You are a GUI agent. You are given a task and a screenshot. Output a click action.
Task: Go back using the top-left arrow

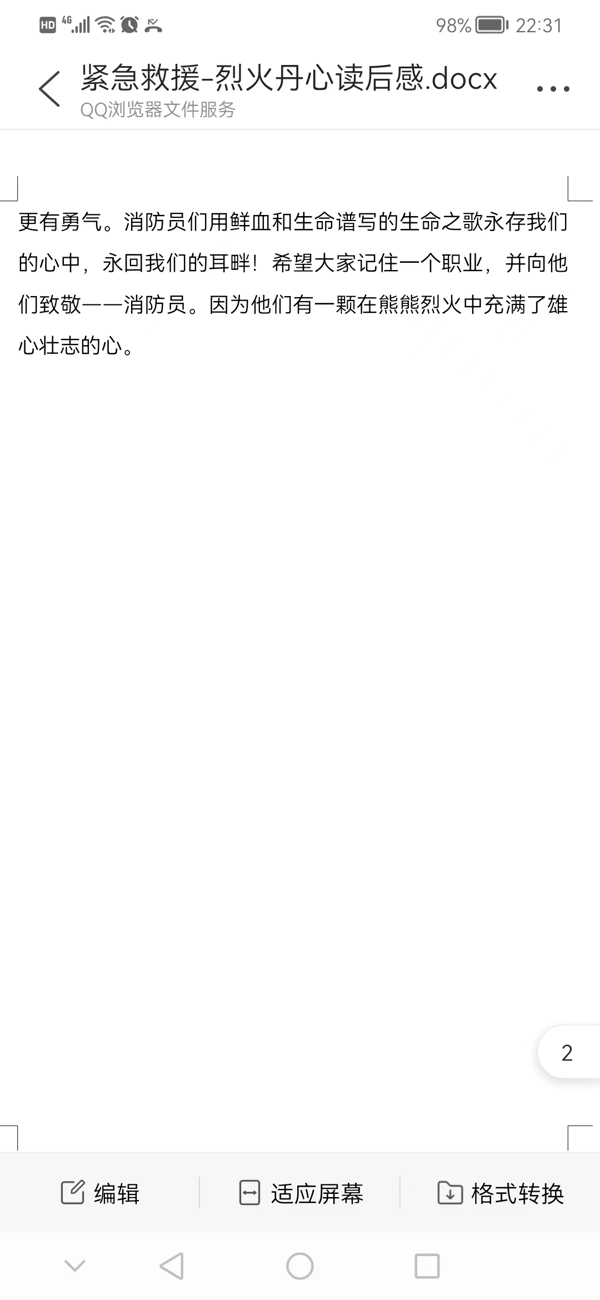[x=49, y=88]
